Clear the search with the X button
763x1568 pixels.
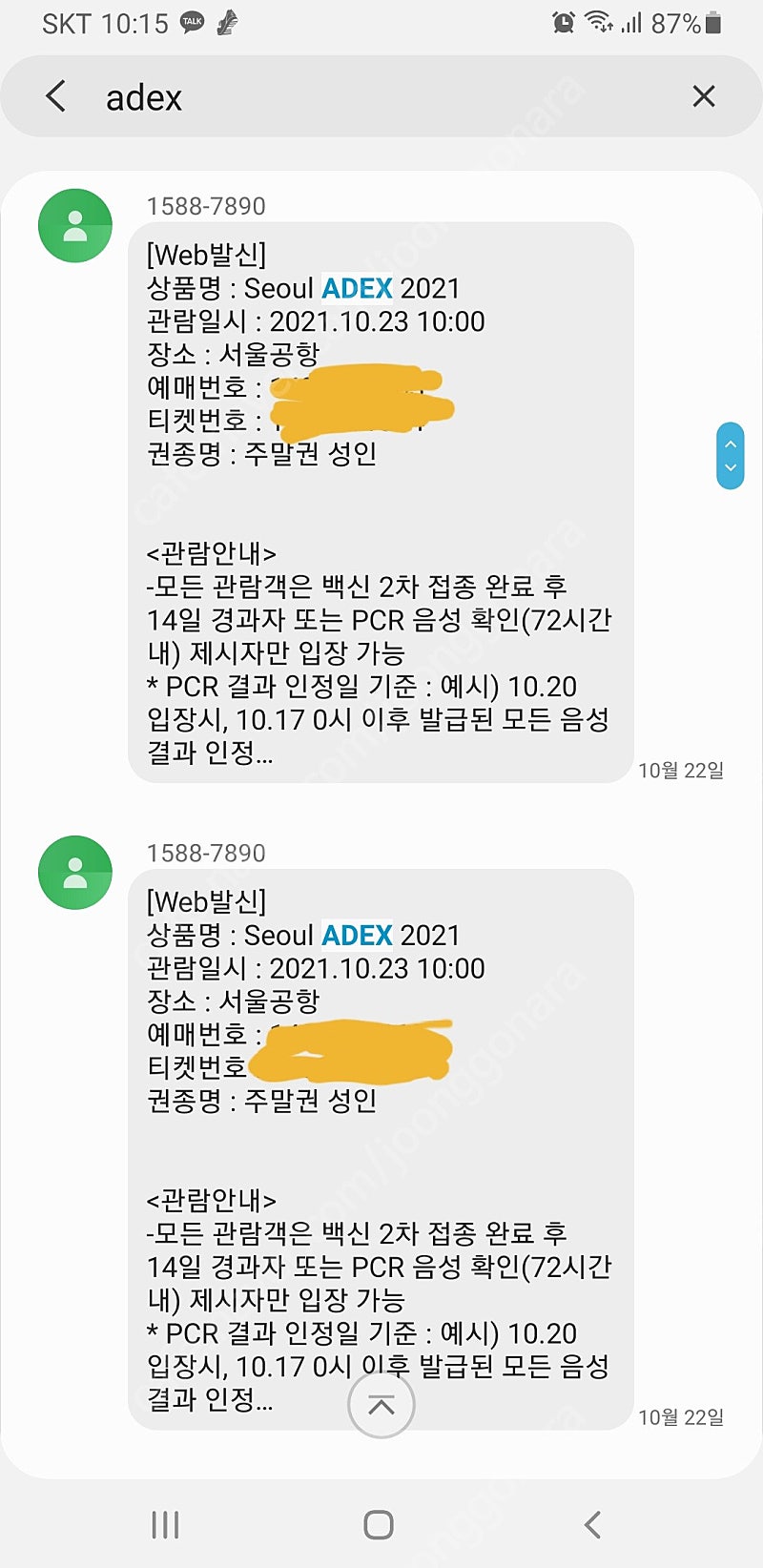704,96
